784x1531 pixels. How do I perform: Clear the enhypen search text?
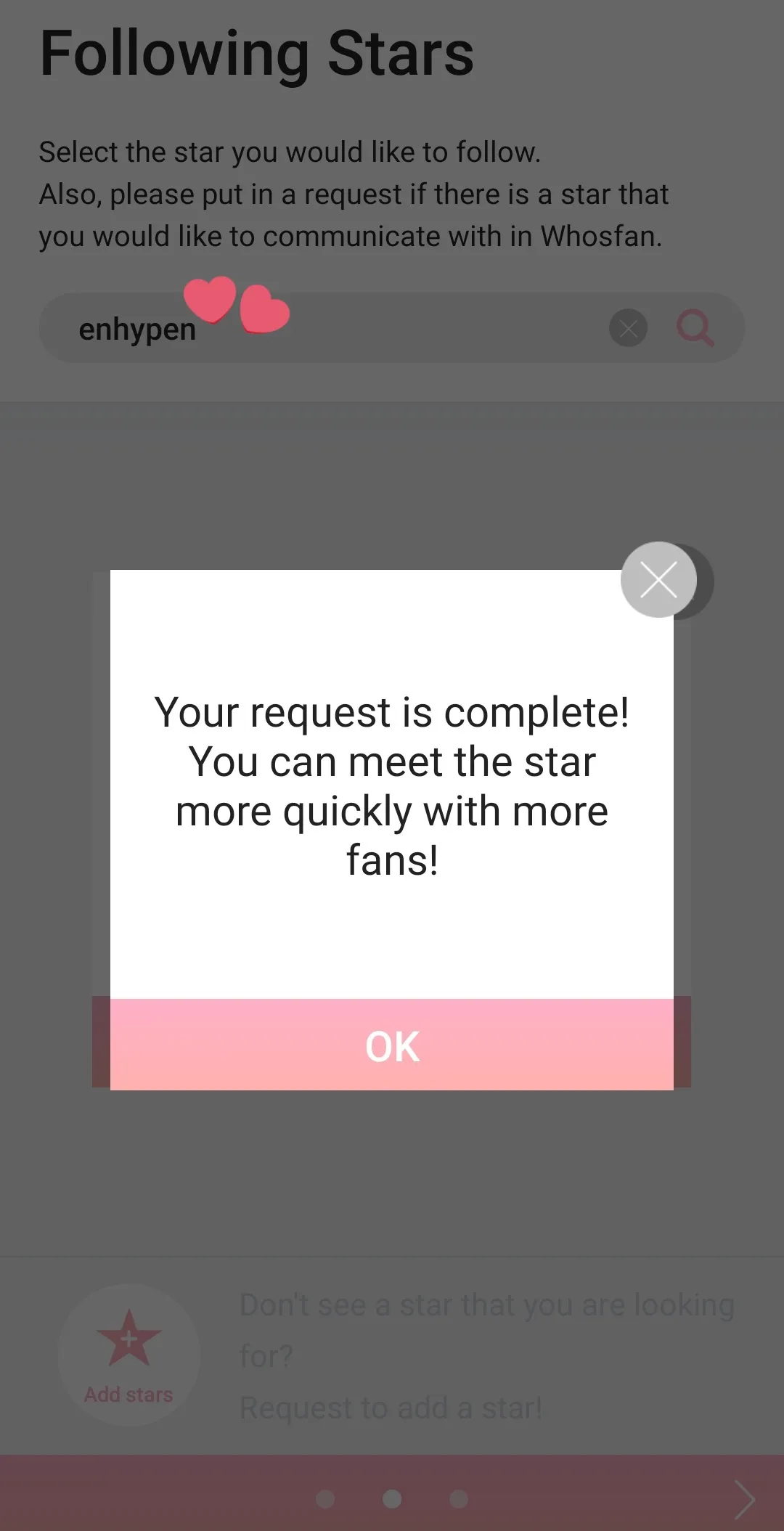[628, 328]
